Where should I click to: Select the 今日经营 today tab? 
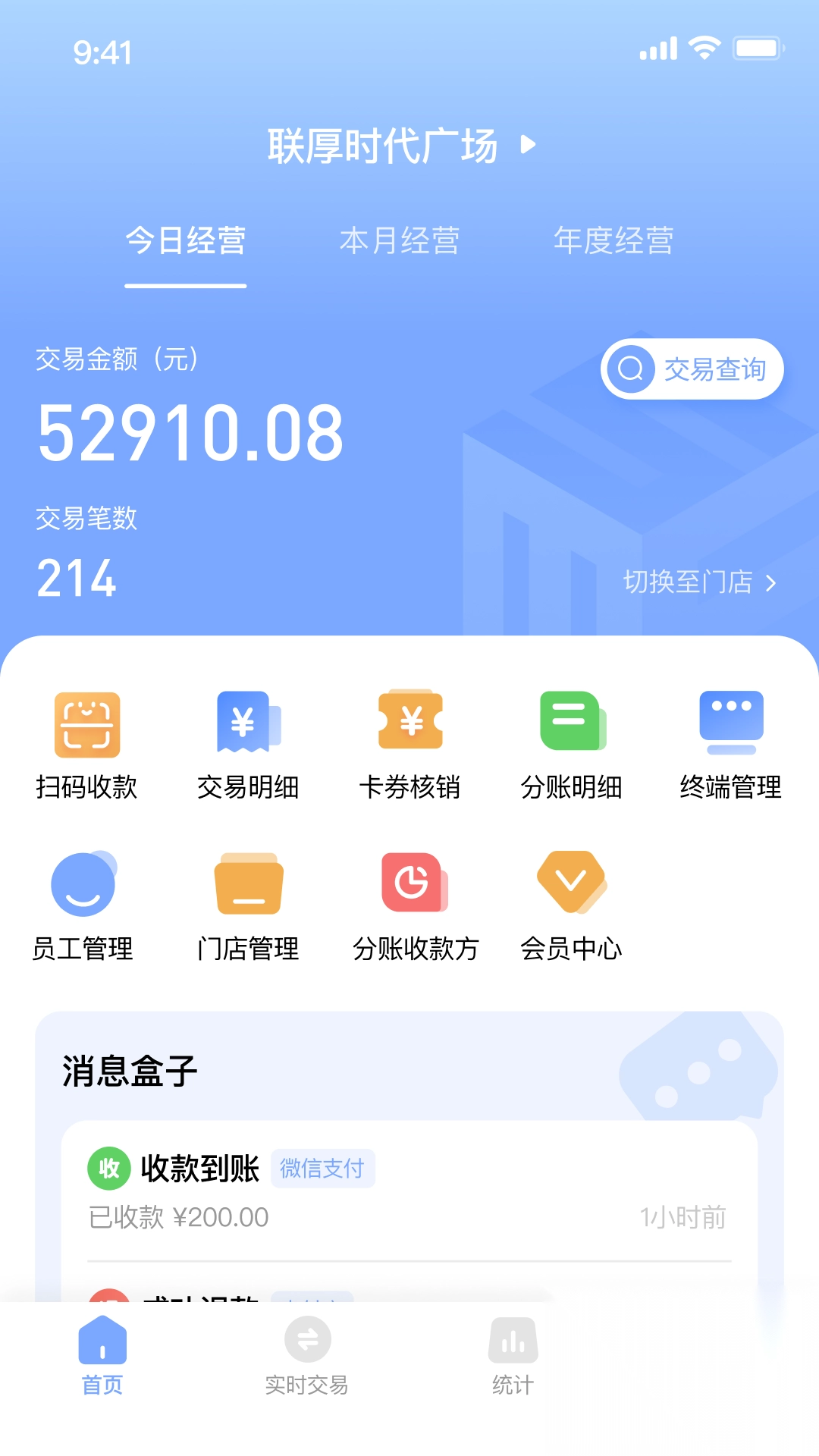coord(185,240)
